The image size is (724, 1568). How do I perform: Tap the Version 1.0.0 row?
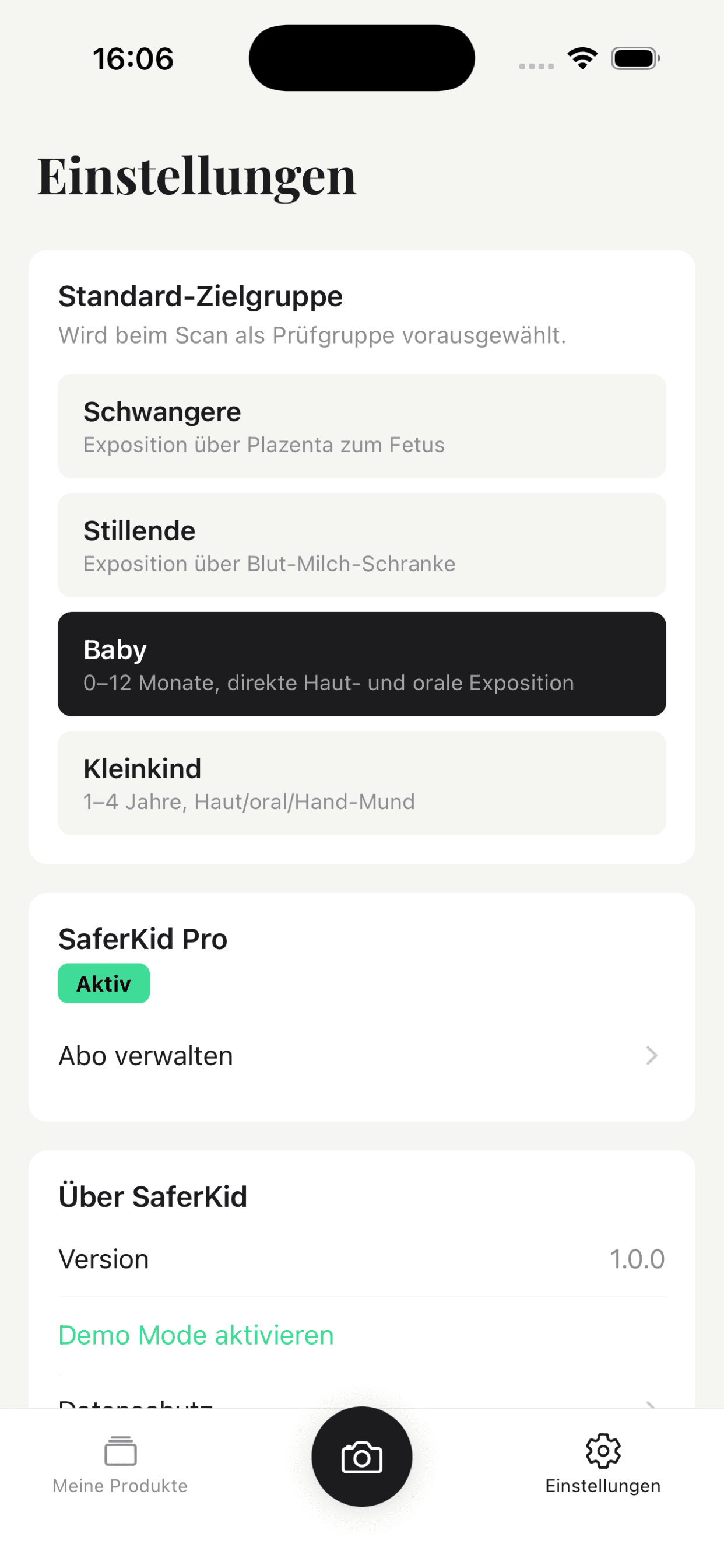click(x=361, y=1259)
